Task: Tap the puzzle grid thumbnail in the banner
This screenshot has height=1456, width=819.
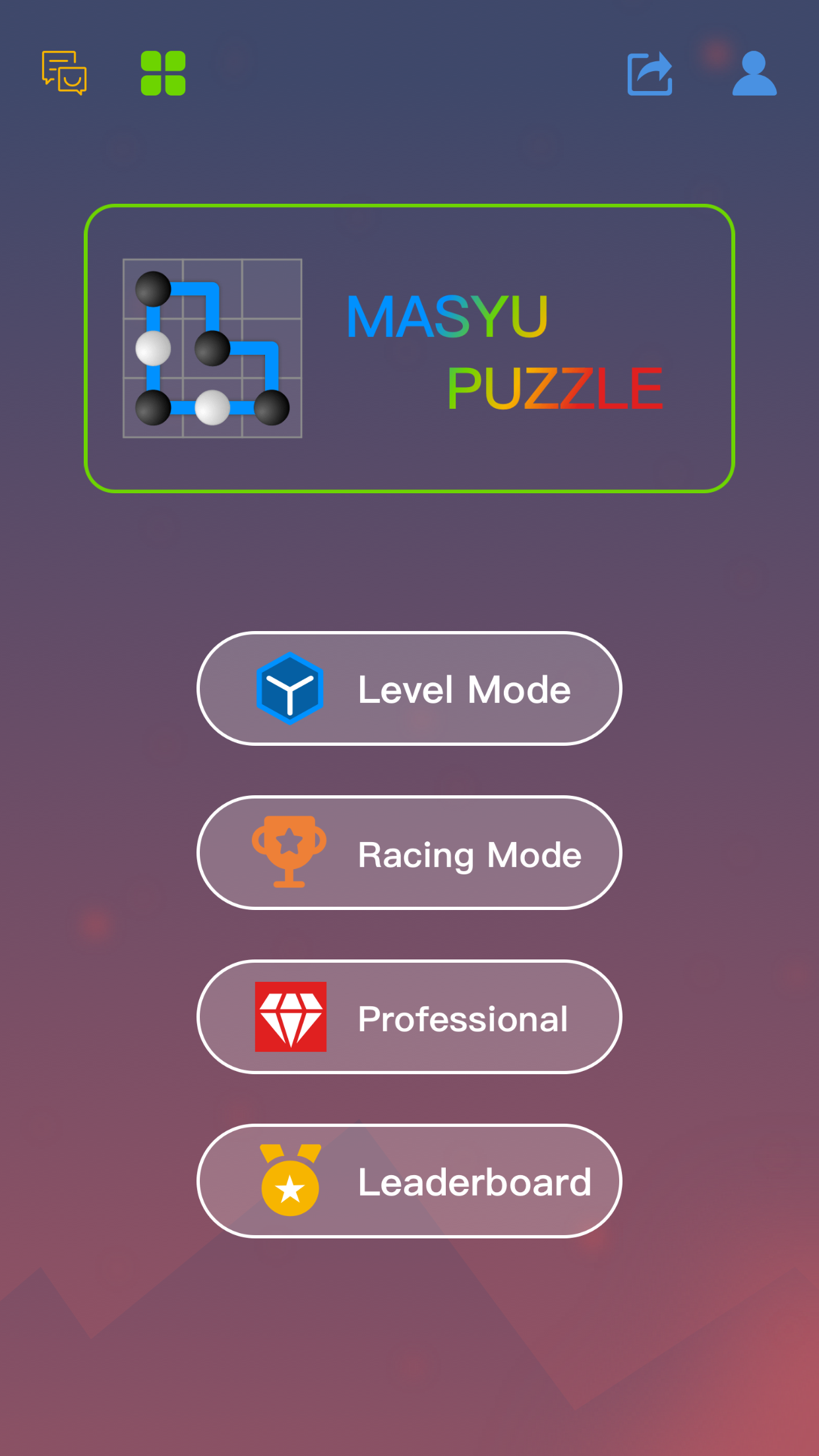Action: [x=212, y=348]
